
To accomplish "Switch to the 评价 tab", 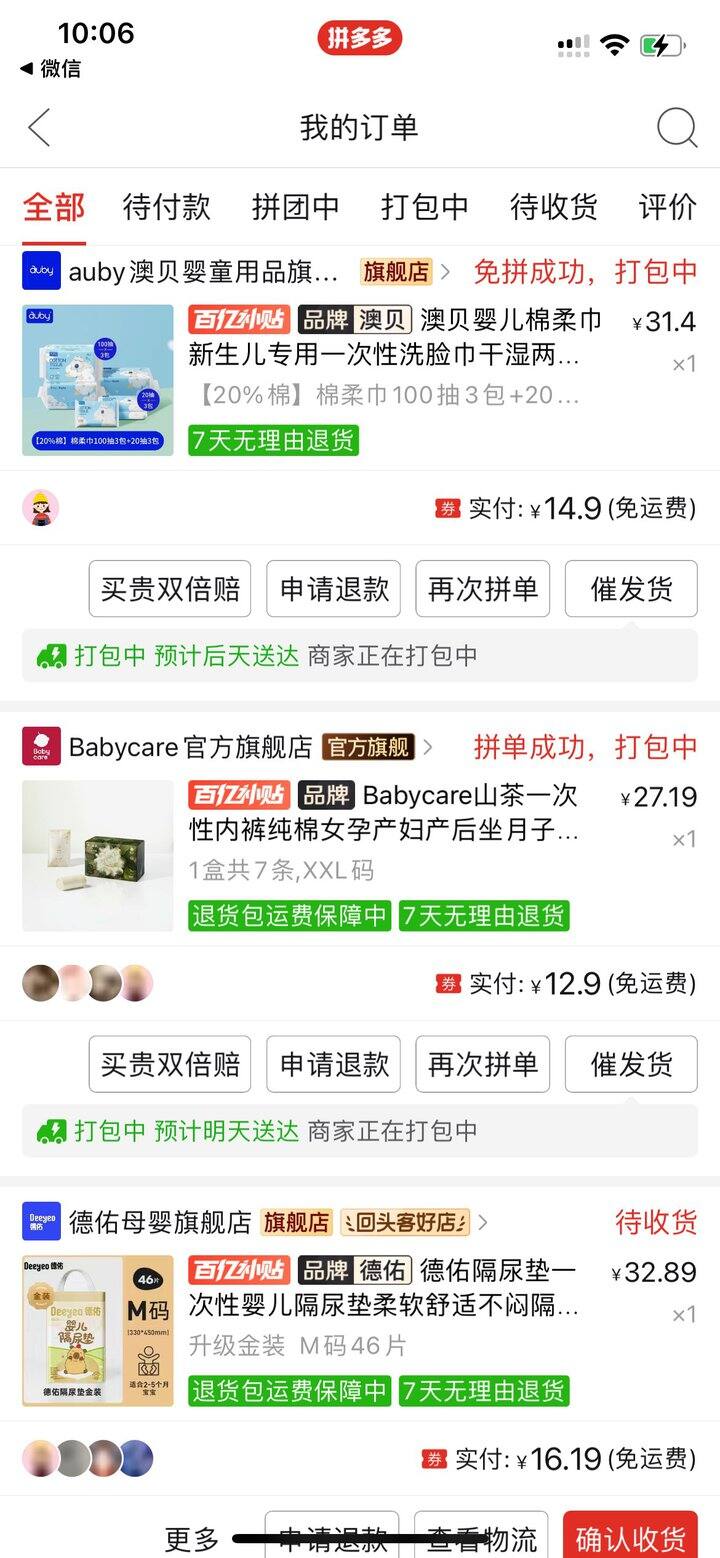I will pyautogui.click(x=667, y=207).
